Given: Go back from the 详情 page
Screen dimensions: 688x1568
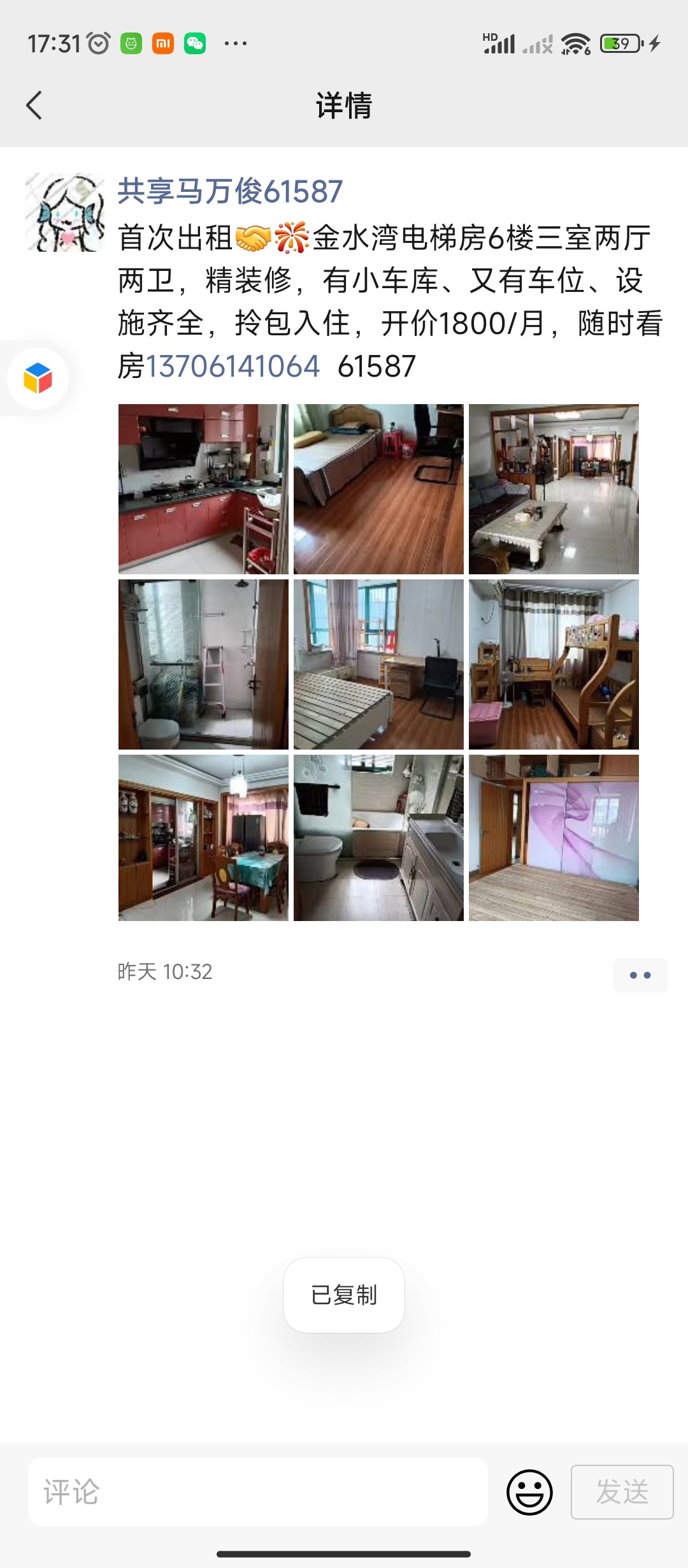Looking at the screenshot, I should point(34,105).
